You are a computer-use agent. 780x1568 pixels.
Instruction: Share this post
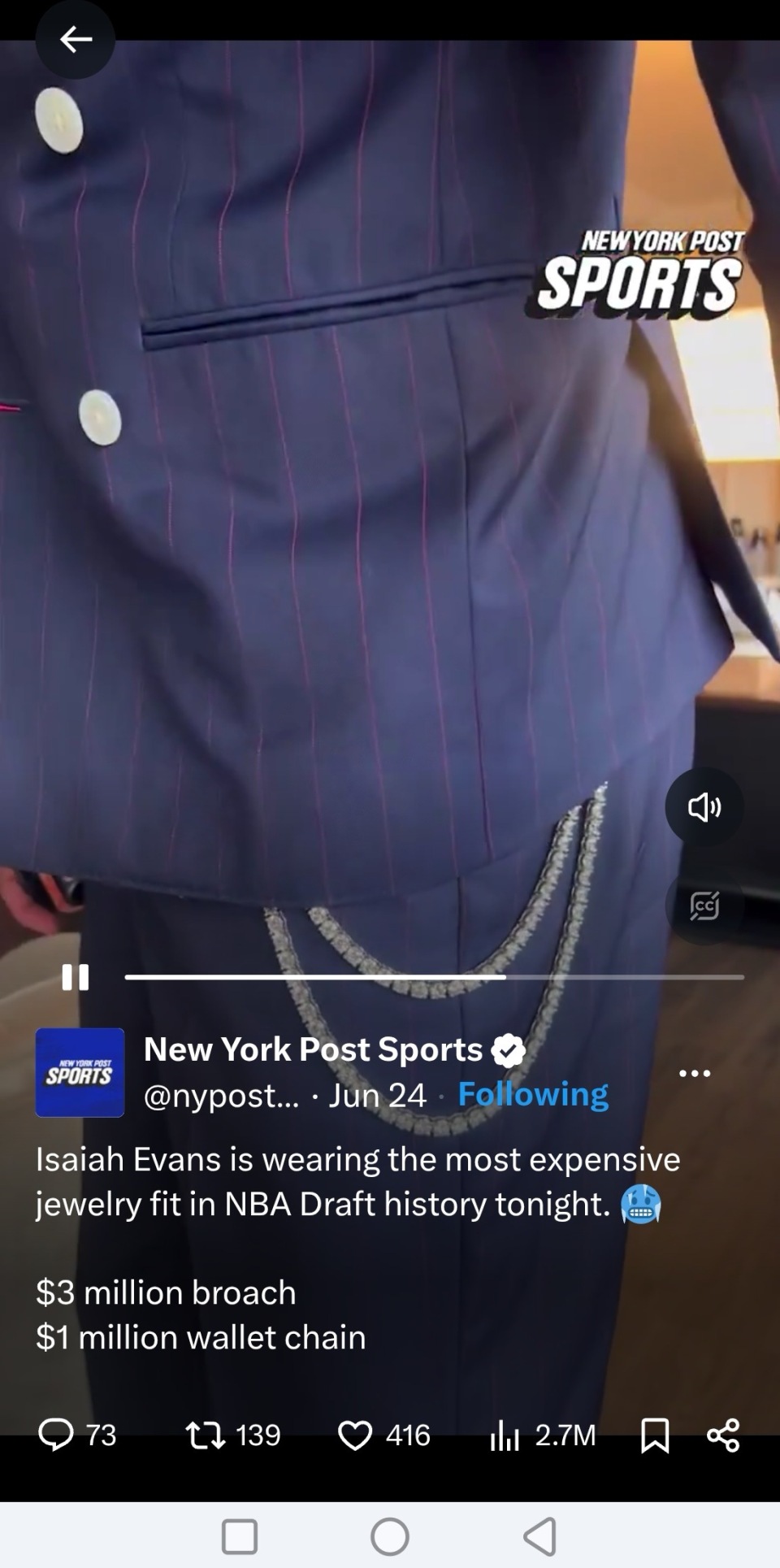[x=723, y=1435]
